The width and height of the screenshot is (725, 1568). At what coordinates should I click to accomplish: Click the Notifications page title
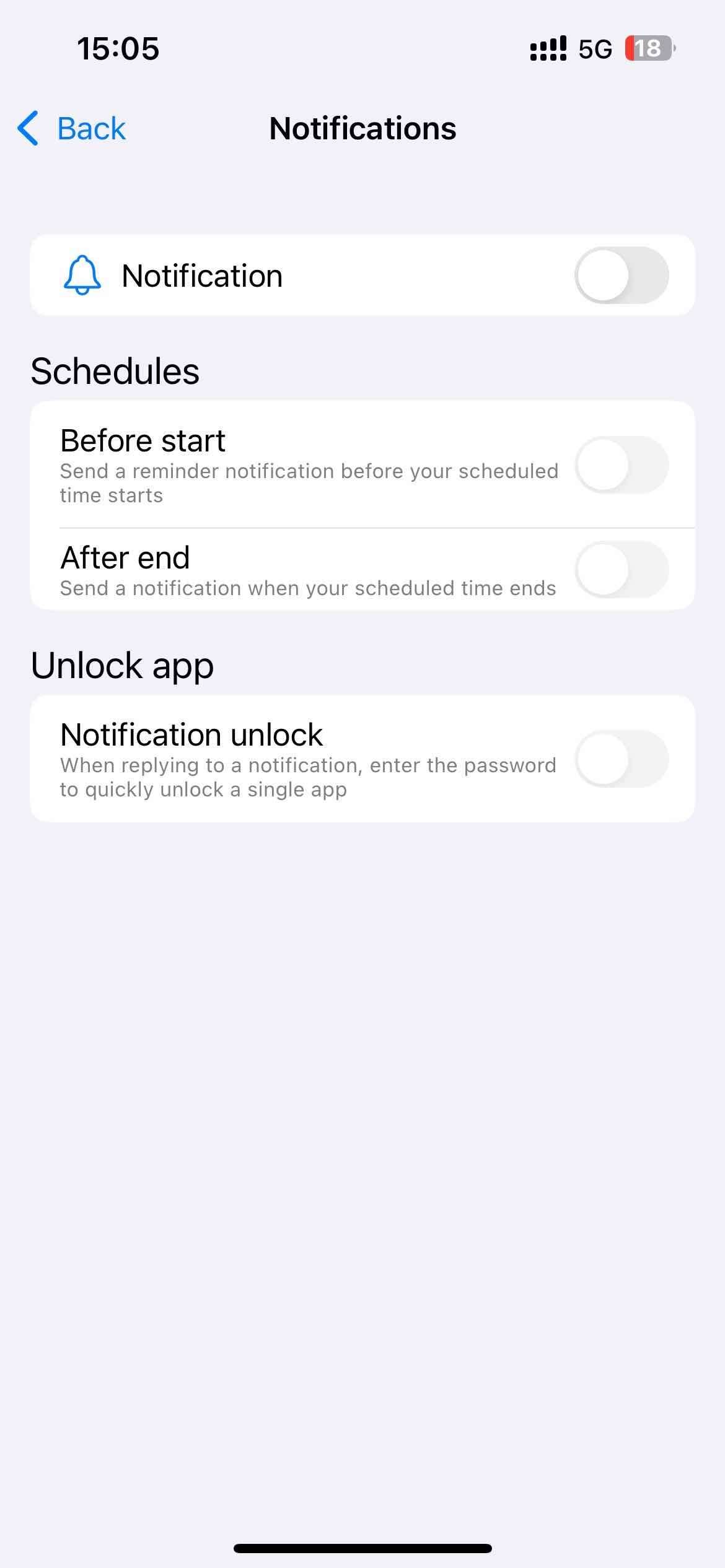pyautogui.click(x=362, y=128)
